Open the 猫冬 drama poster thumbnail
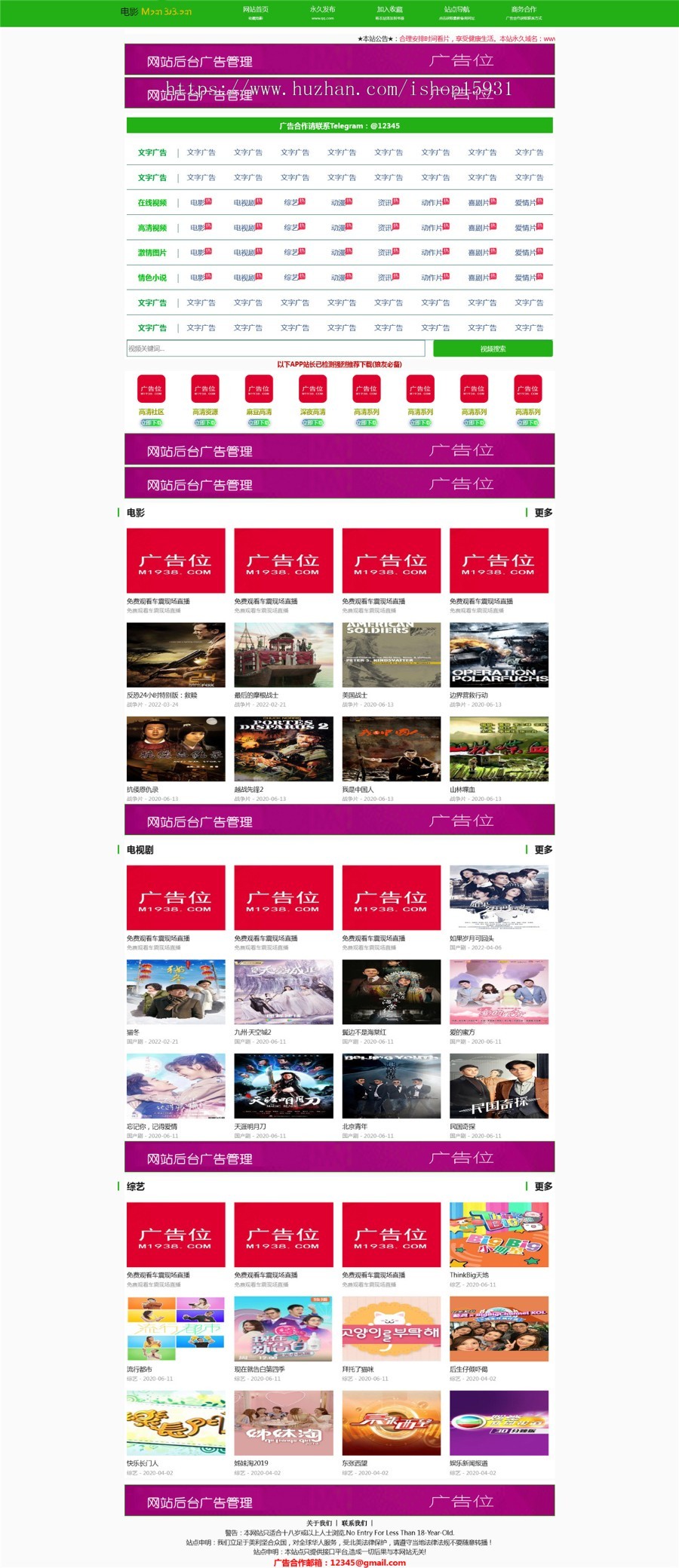 tap(175, 993)
